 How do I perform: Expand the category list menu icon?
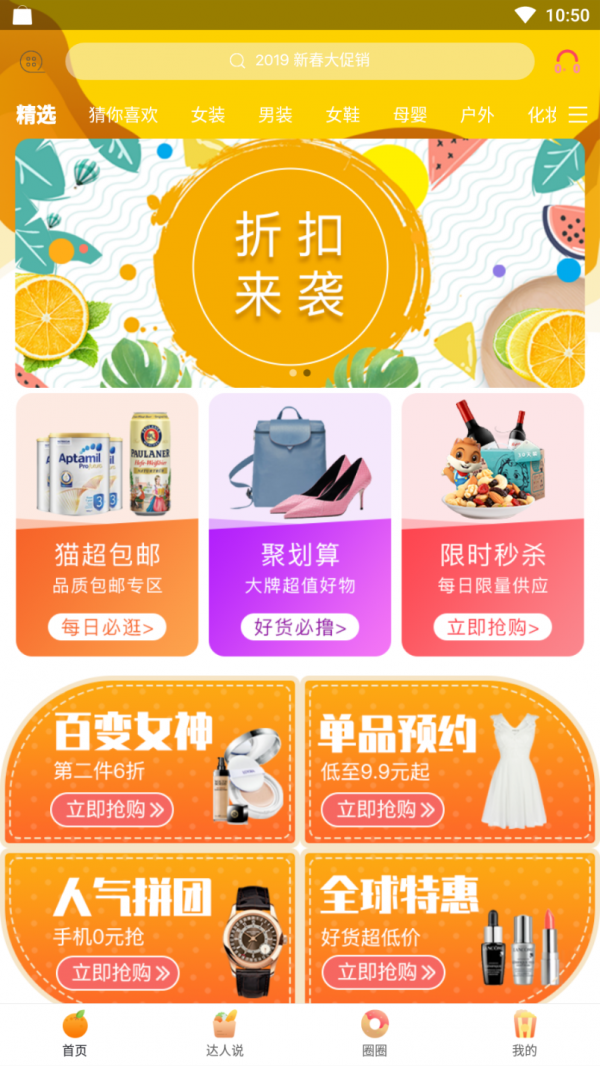578,115
